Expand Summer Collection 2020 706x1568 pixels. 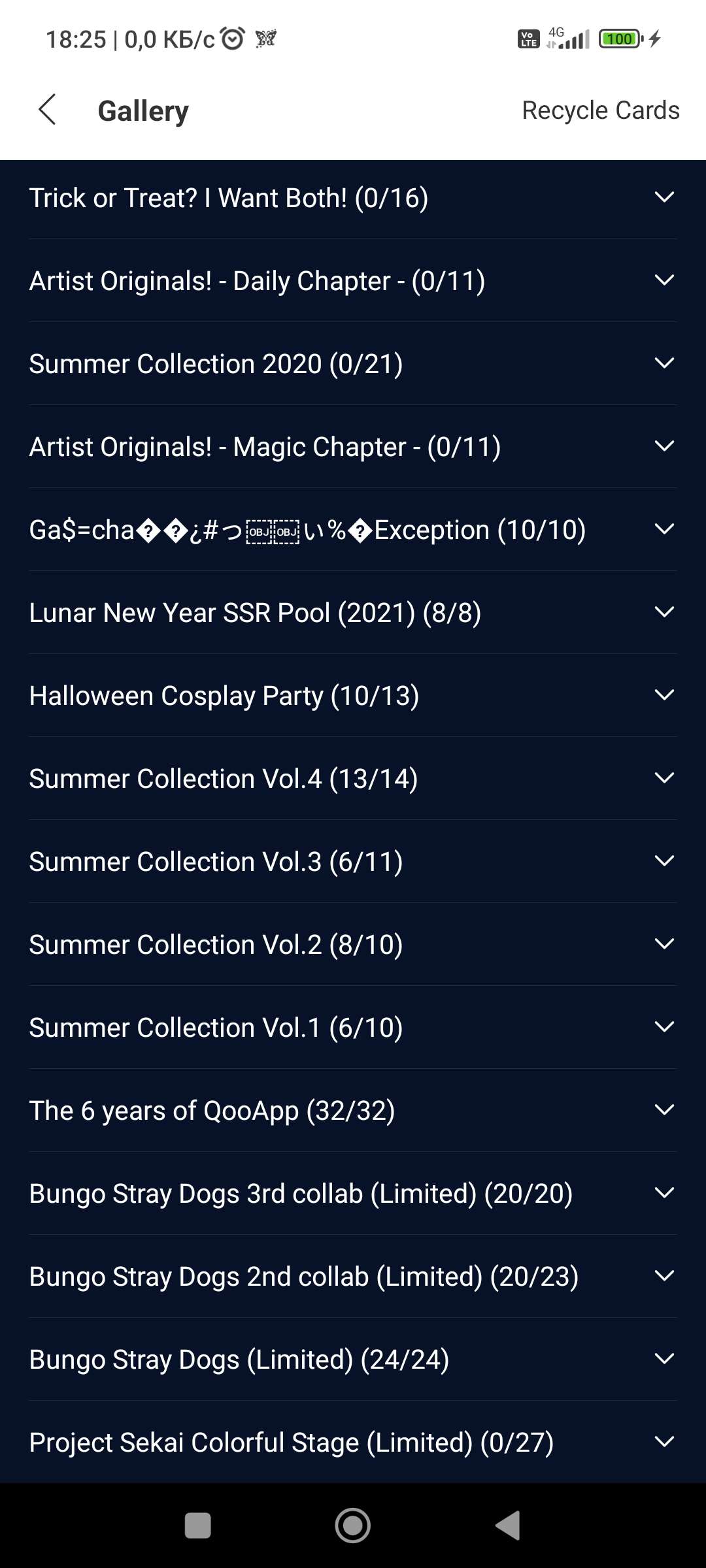point(664,363)
